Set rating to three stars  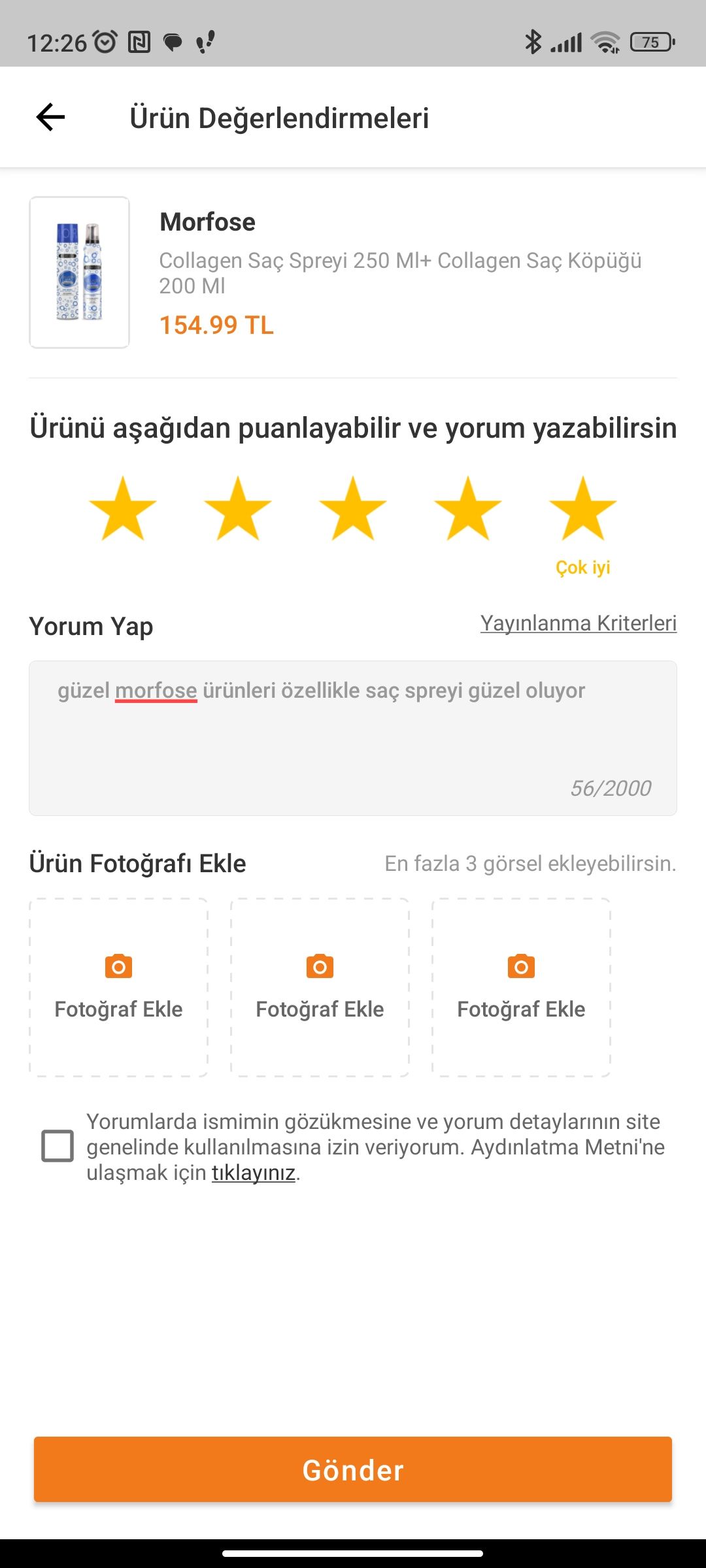tap(353, 509)
